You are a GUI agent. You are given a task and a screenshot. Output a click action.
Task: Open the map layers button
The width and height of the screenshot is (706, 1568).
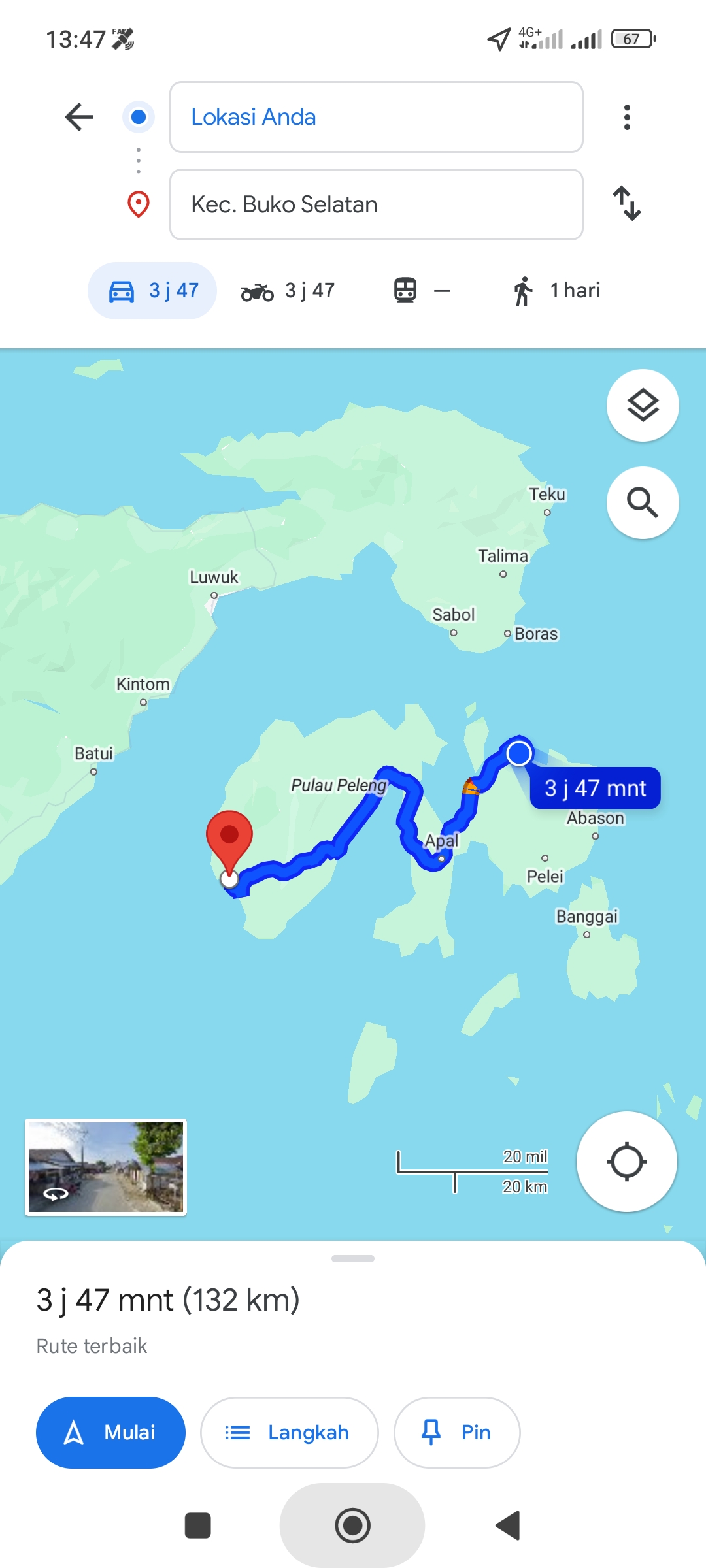coord(643,406)
